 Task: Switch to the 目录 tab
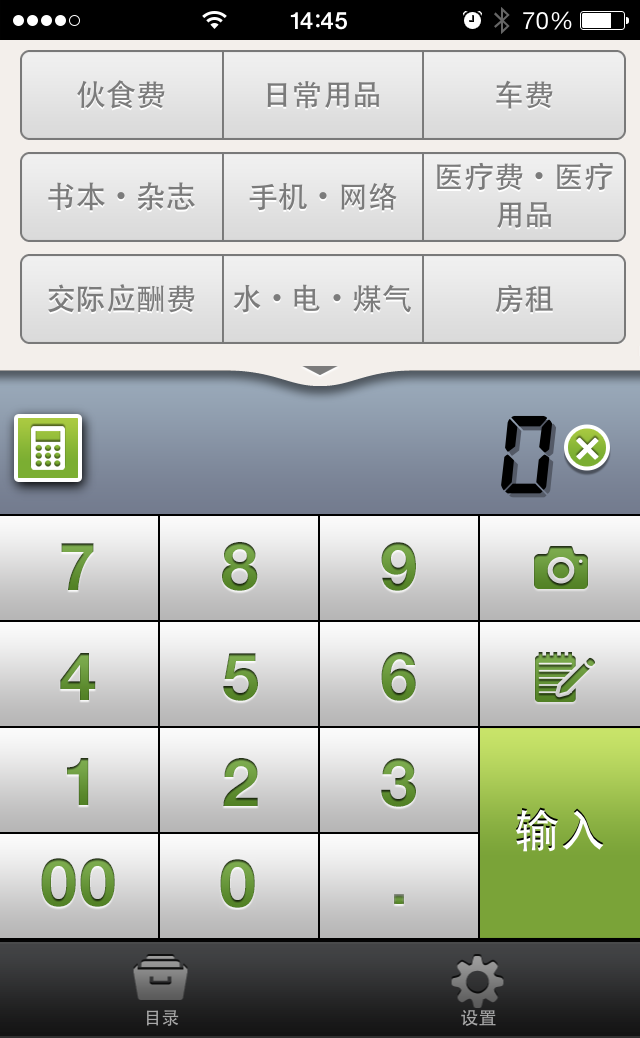click(x=161, y=990)
